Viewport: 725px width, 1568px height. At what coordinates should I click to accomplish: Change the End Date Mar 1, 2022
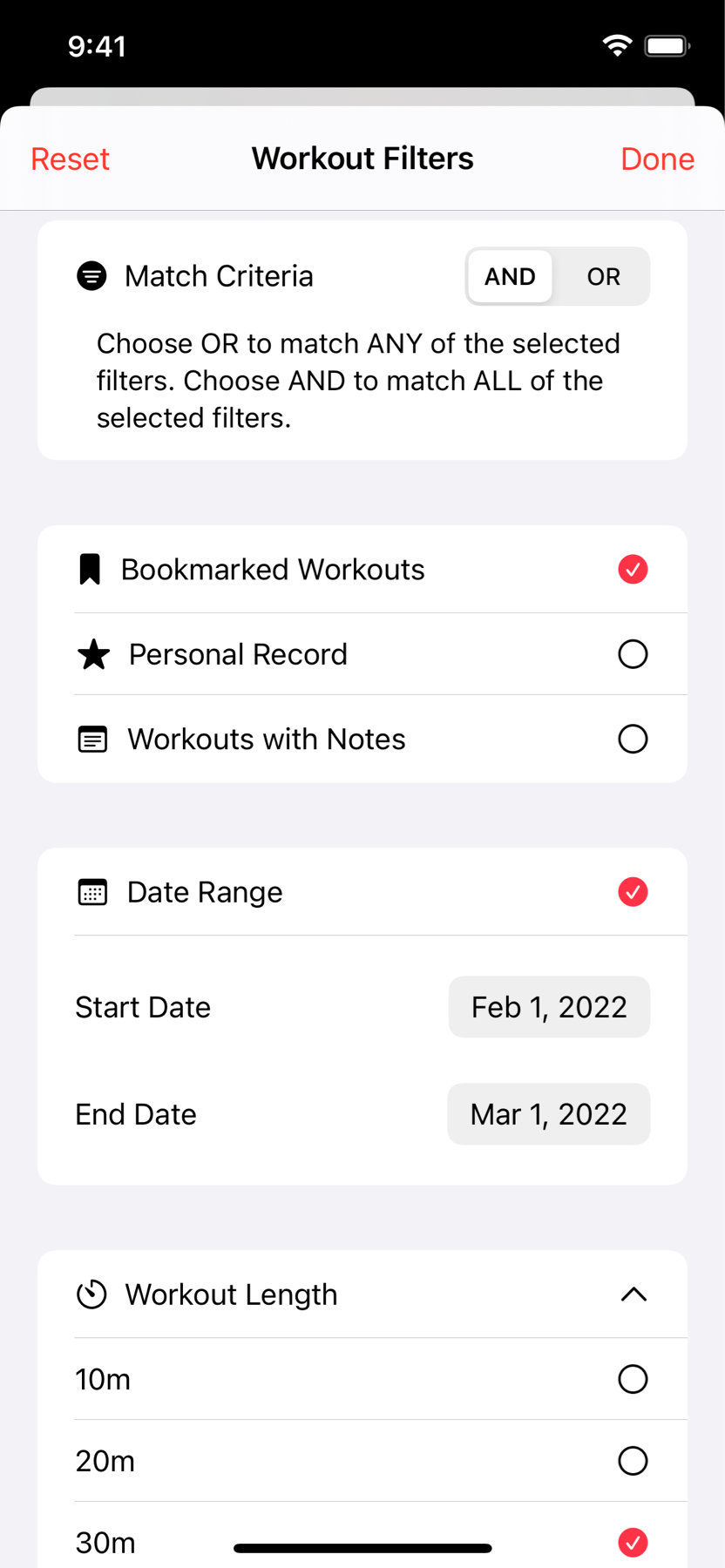549,1114
